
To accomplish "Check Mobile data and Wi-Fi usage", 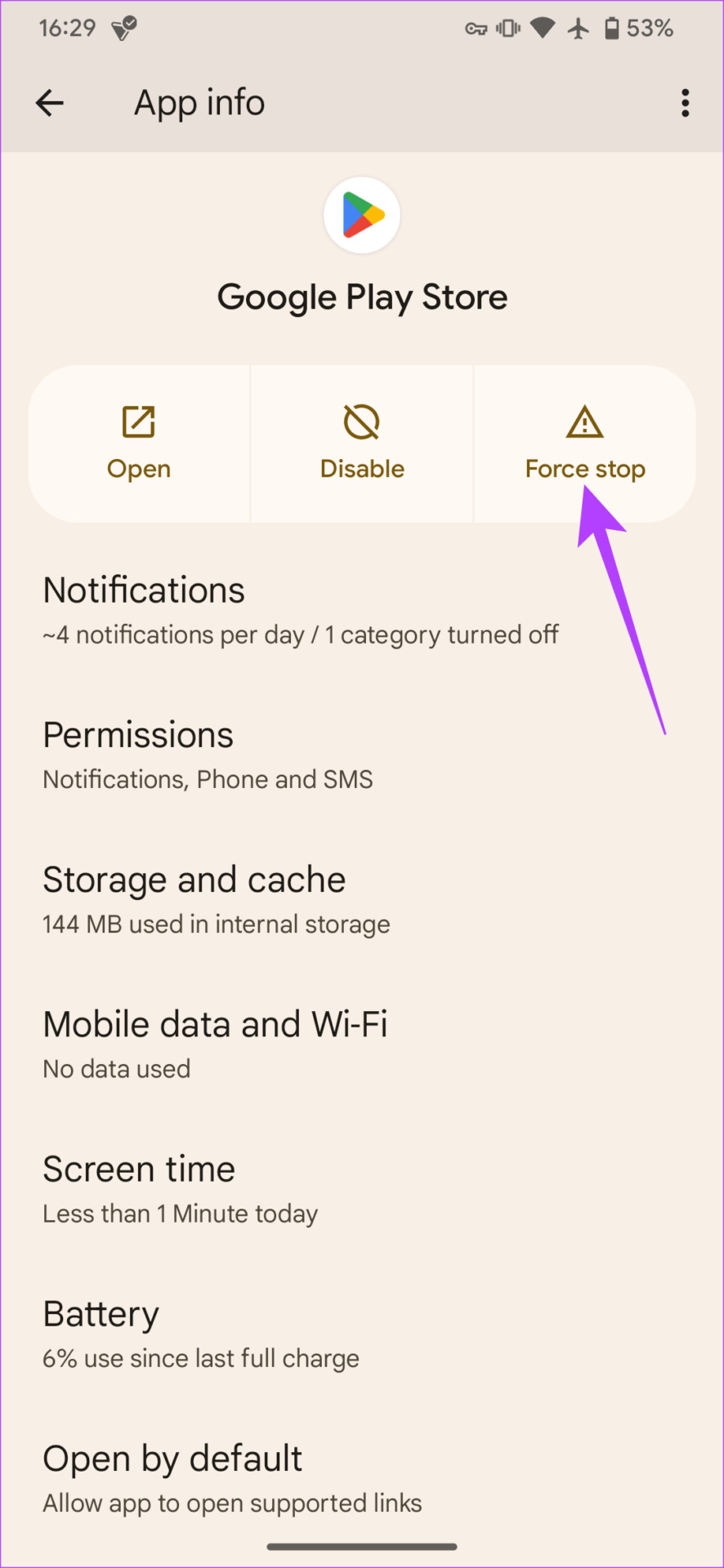I will pos(362,1044).
